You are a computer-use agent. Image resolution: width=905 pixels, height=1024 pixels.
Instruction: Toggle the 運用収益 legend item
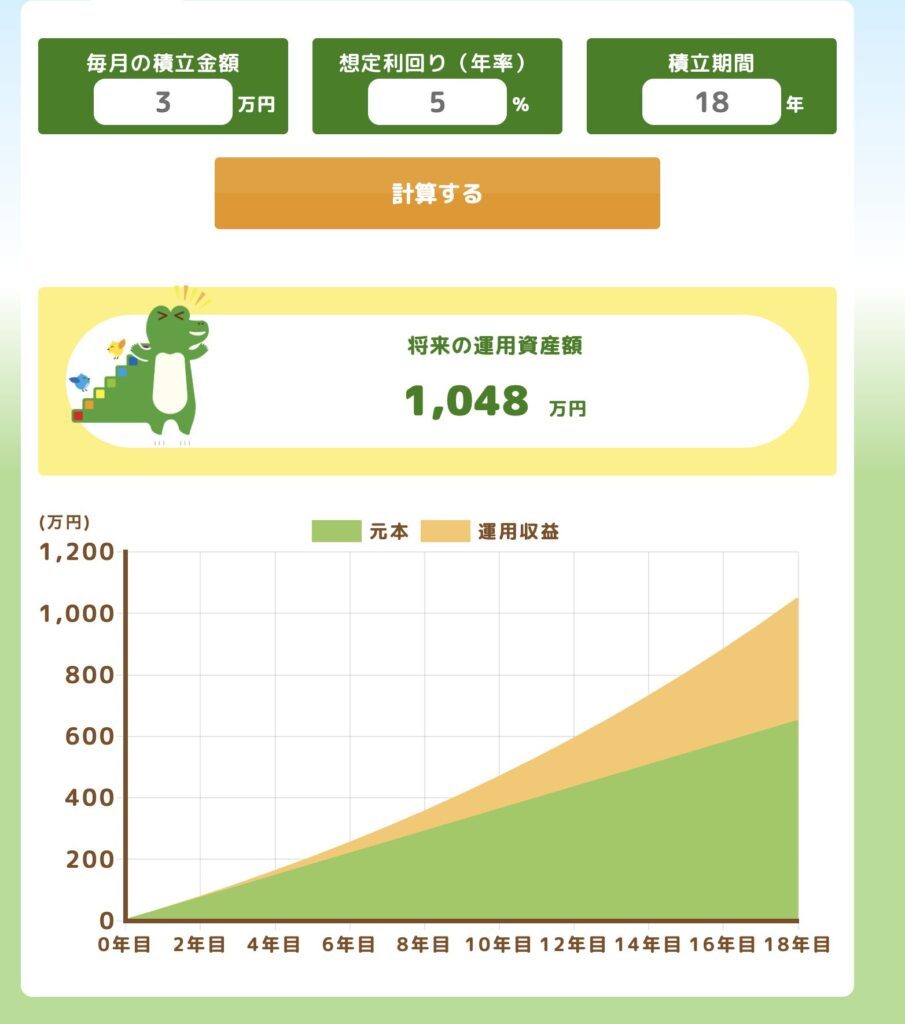(x=490, y=532)
